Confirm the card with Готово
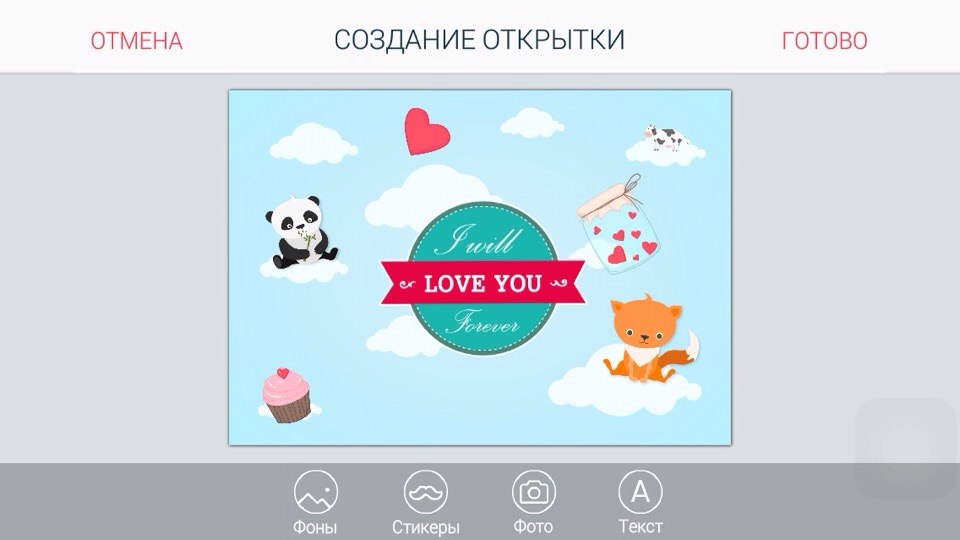960x540 pixels. (x=824, y=41)
